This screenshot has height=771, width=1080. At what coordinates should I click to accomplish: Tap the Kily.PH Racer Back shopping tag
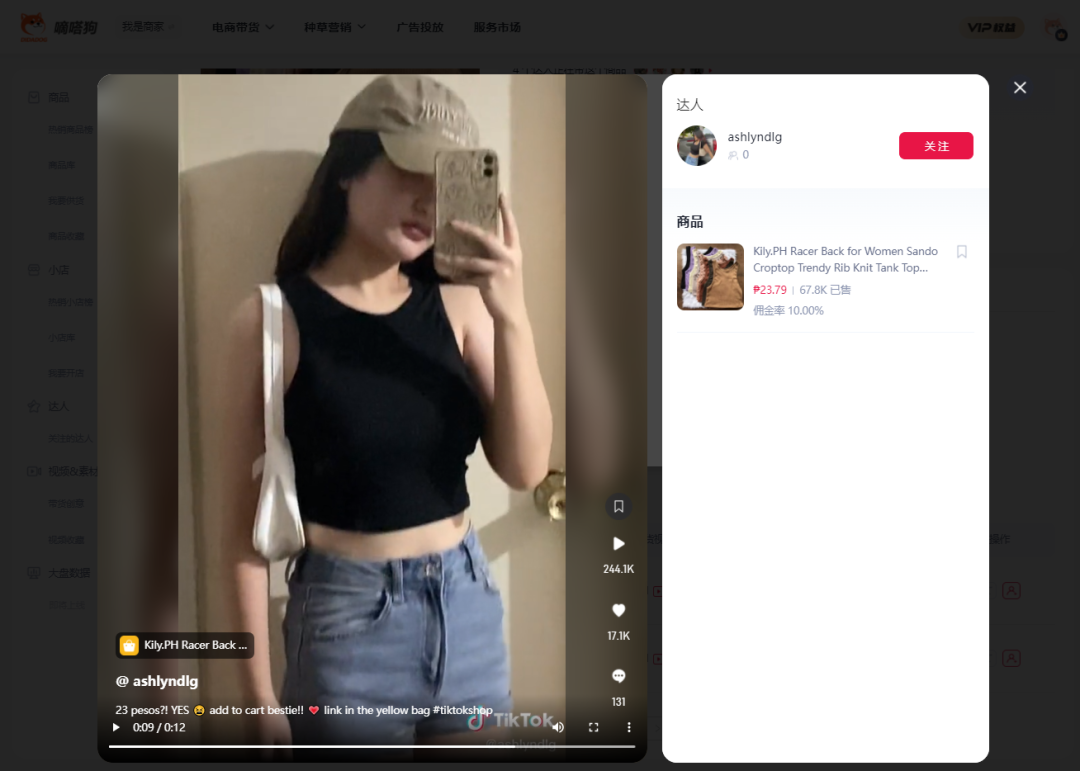185,645
